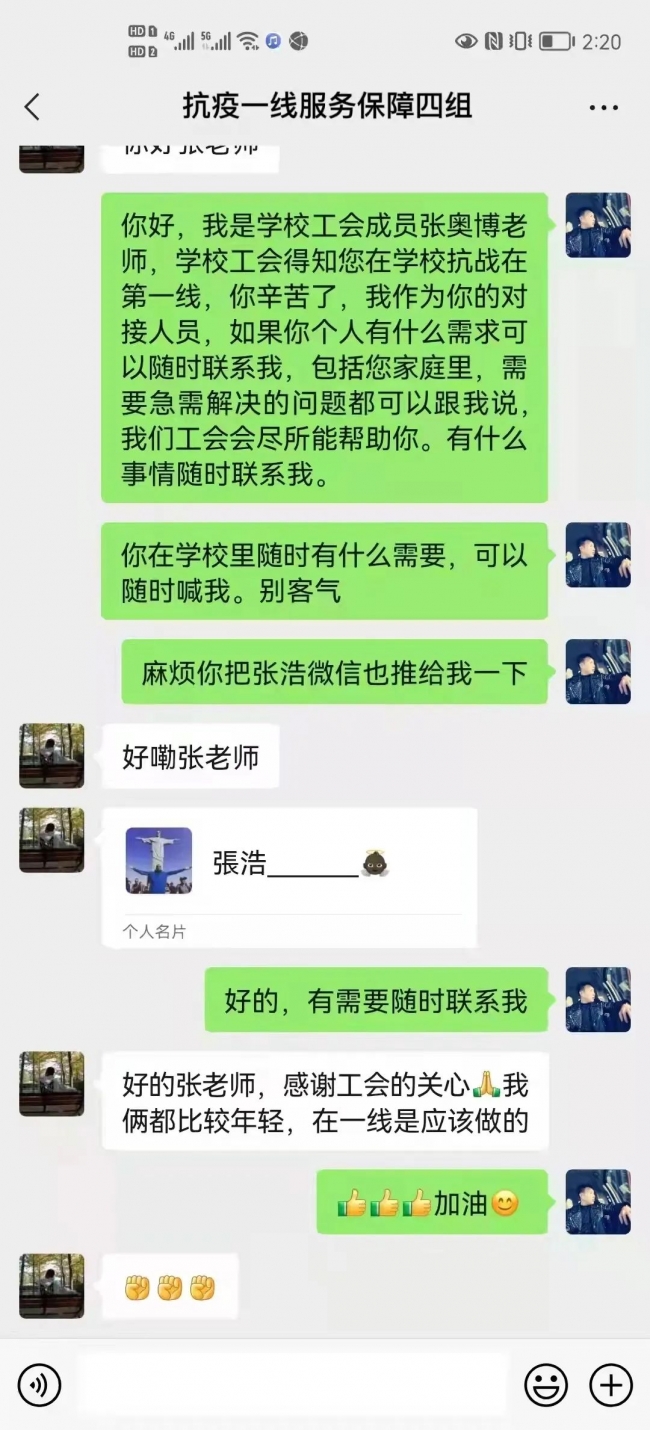This screenshot has height=1430, width=650.
Task: Tap the message text field
Action: coord(292,1385)
